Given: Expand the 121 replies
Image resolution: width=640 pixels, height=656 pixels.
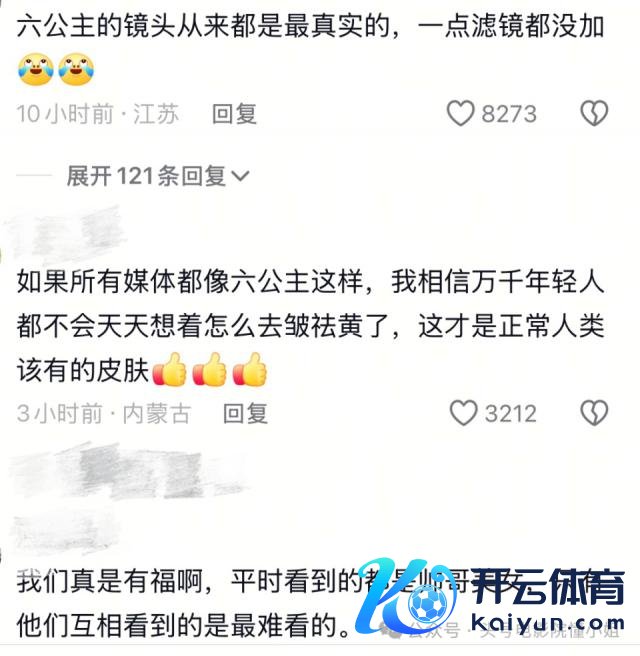Looking at the screenshot, I should point(157,177).
